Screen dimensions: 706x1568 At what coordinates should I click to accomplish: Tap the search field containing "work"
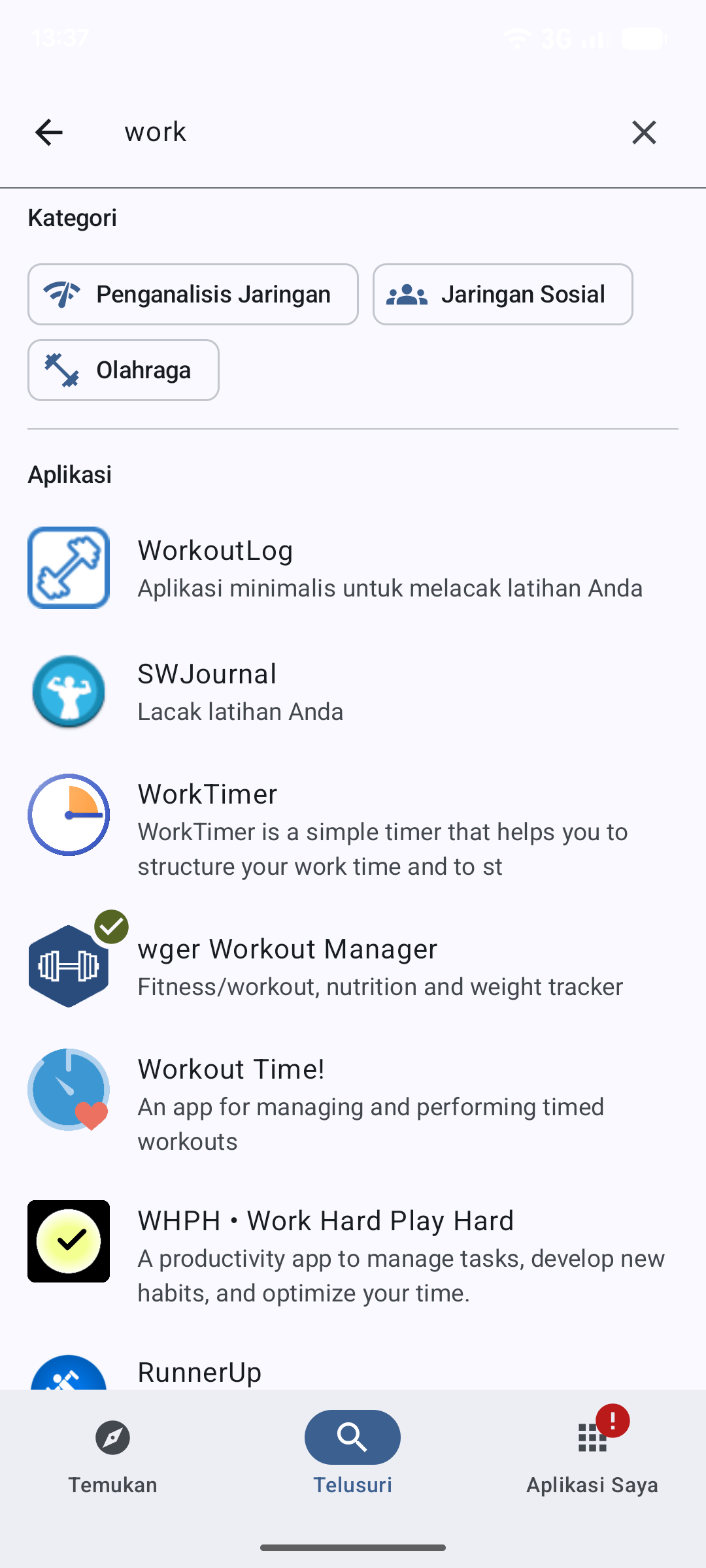click(353, 133)
